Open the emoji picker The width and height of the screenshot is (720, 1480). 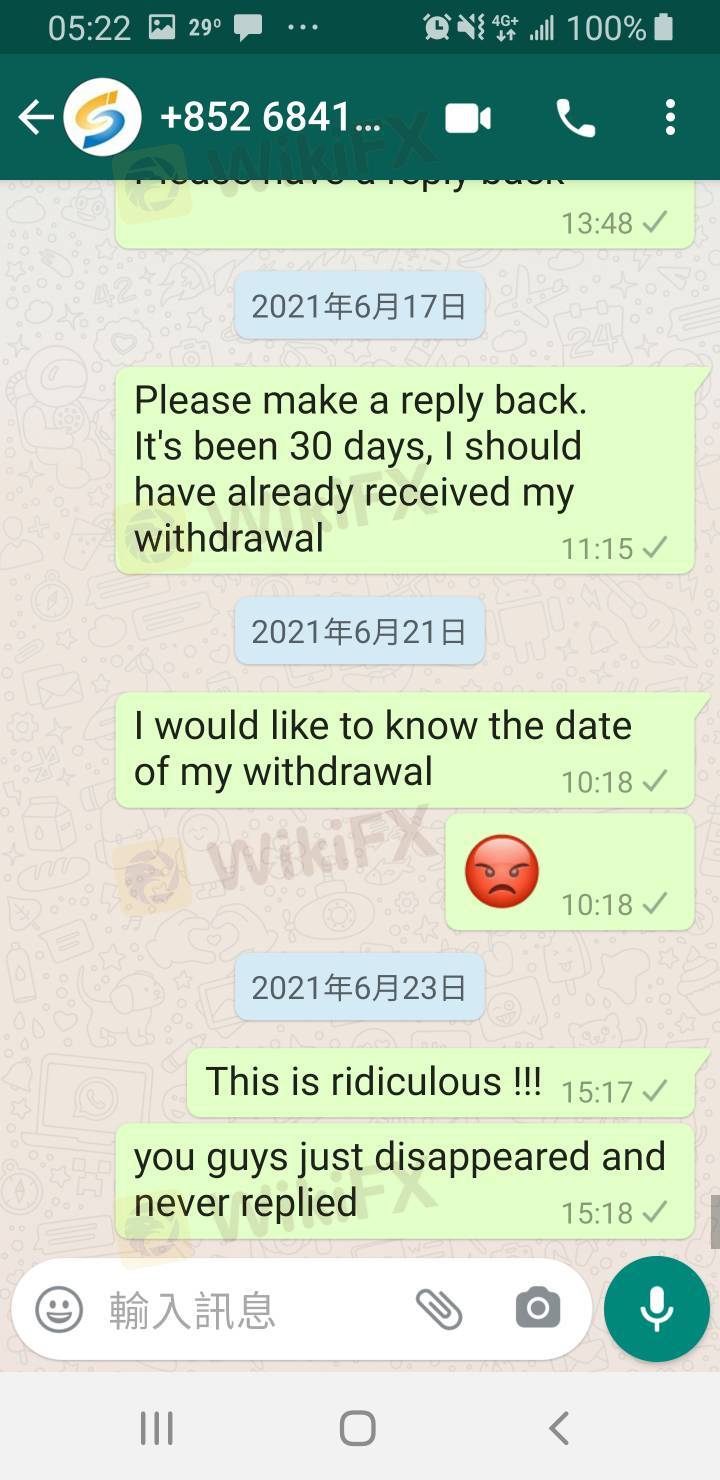59,1309
